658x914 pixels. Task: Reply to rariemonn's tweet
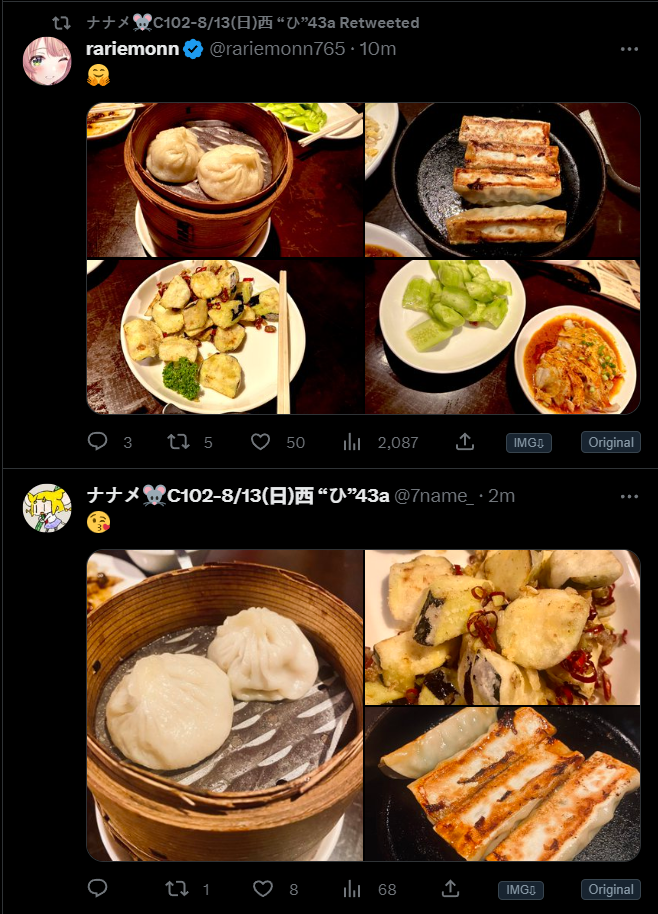tap(98, 442)
